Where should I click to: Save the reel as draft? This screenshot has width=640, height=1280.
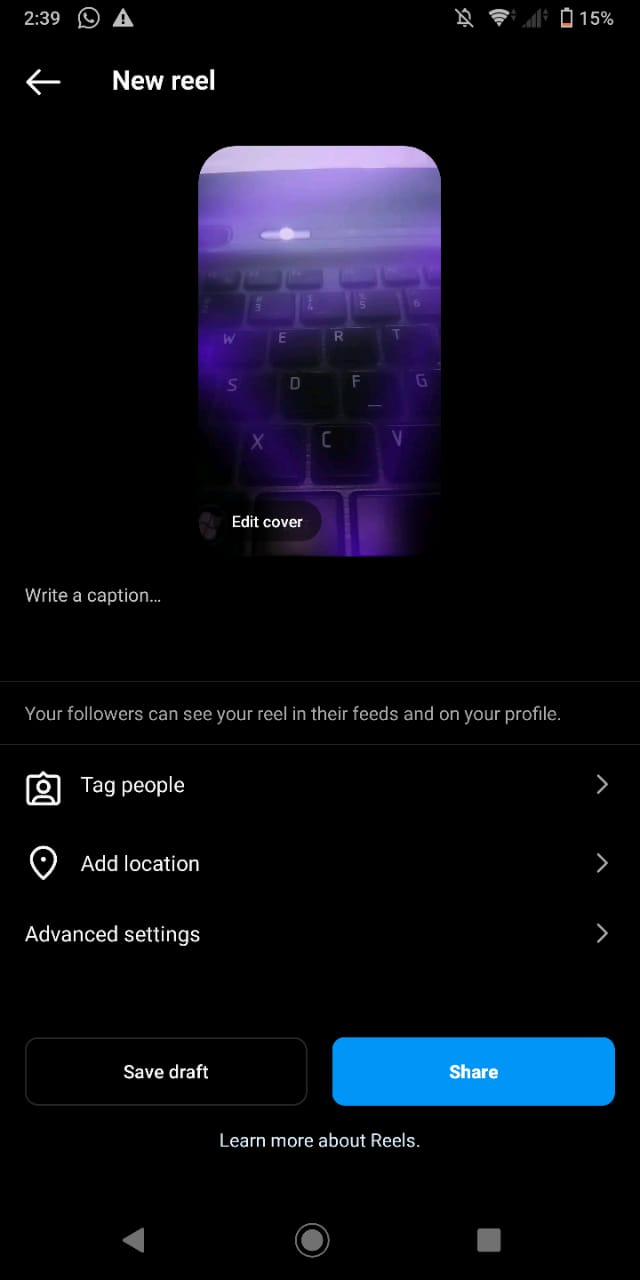[166, 1072]
